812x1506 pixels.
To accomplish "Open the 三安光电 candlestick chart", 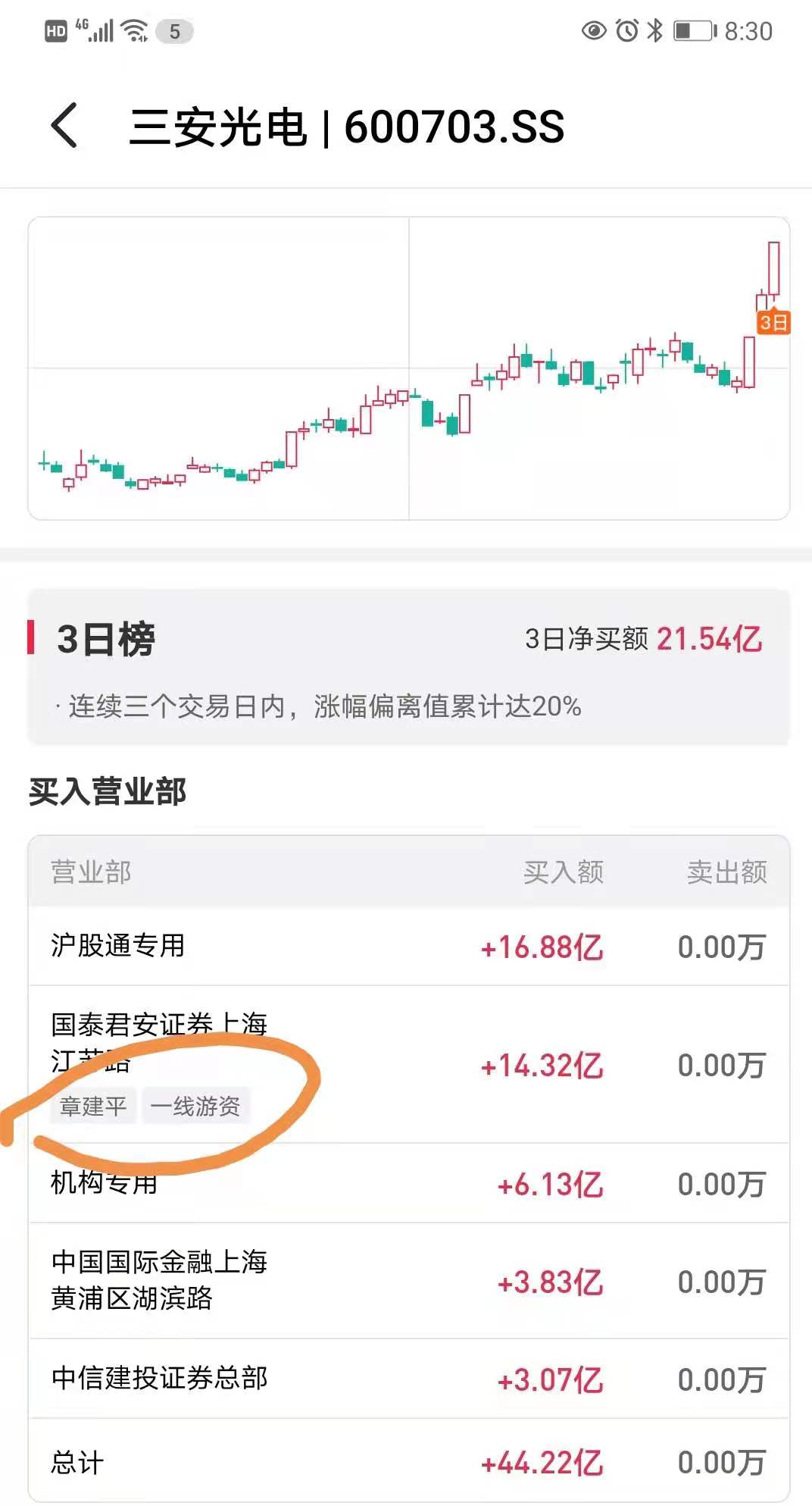I will pos(408,368).
